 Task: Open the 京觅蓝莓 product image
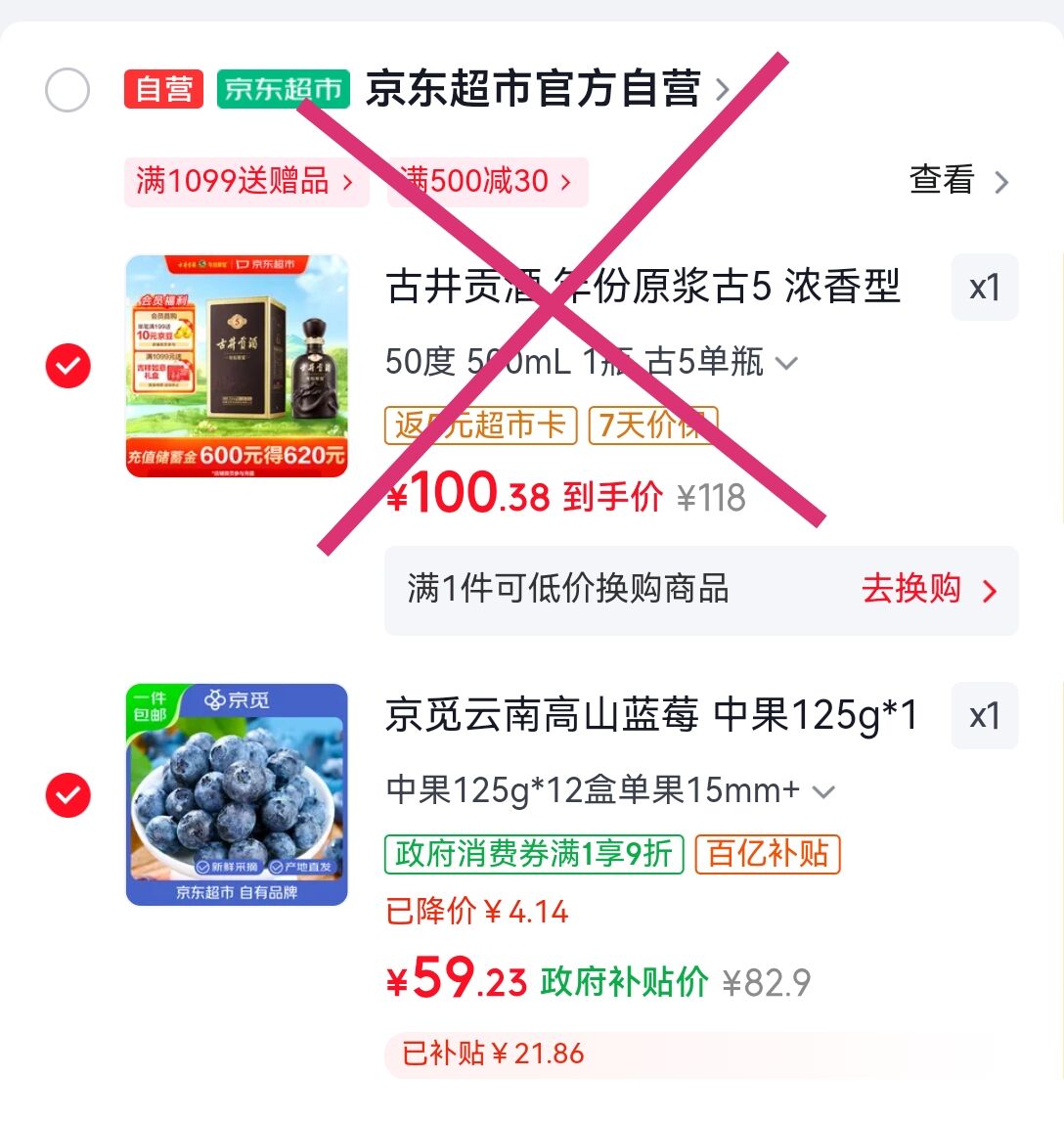(237, 794)
